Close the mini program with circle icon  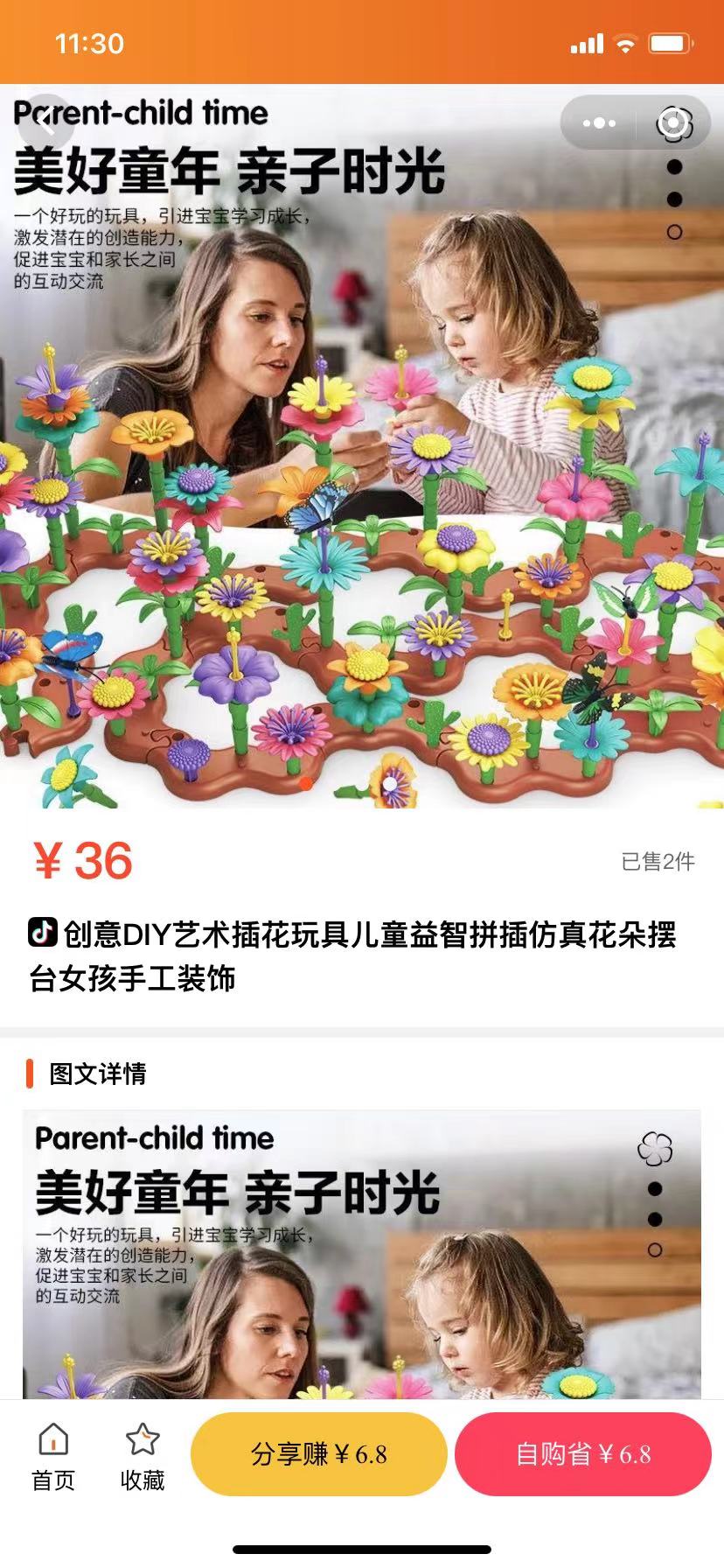[673, 123]
